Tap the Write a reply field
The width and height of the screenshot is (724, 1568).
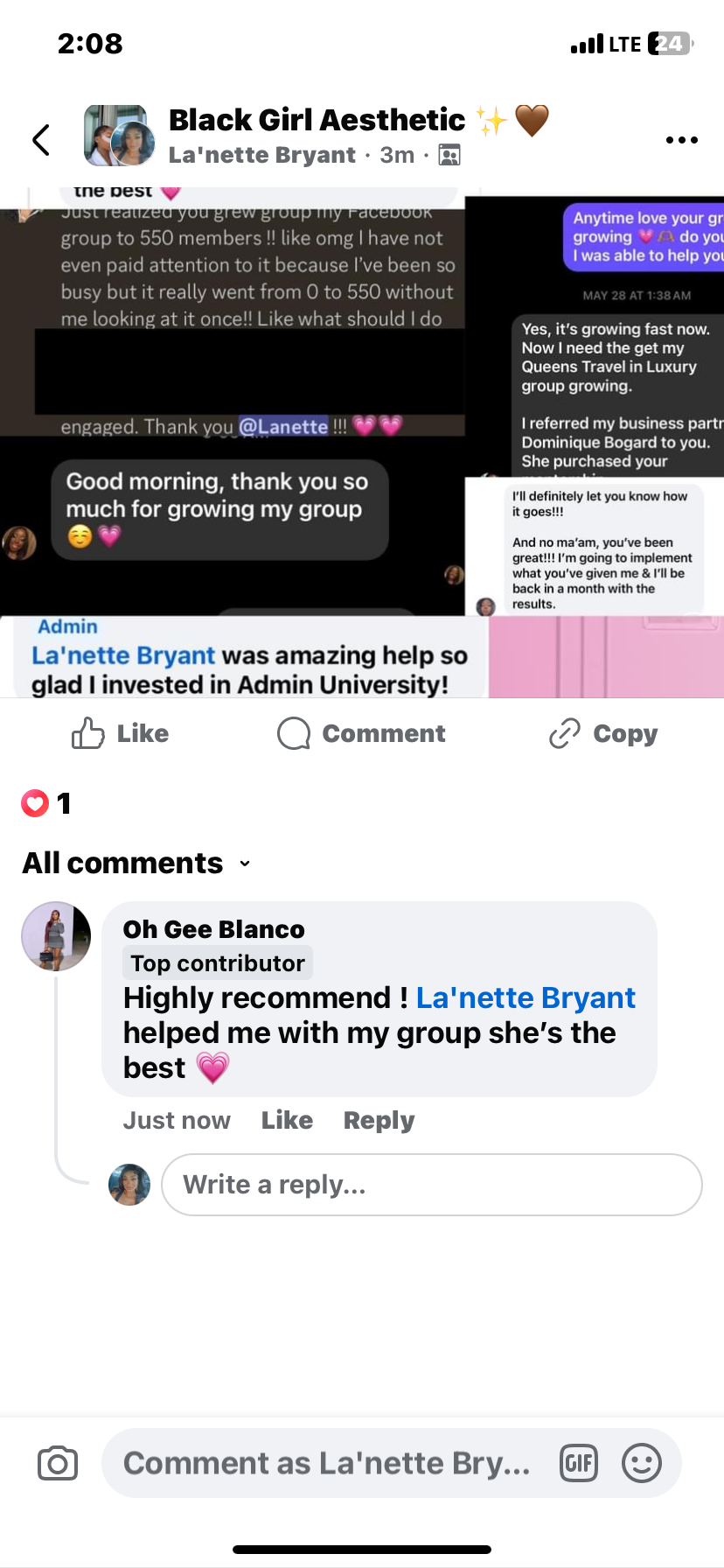(432, 1185)
